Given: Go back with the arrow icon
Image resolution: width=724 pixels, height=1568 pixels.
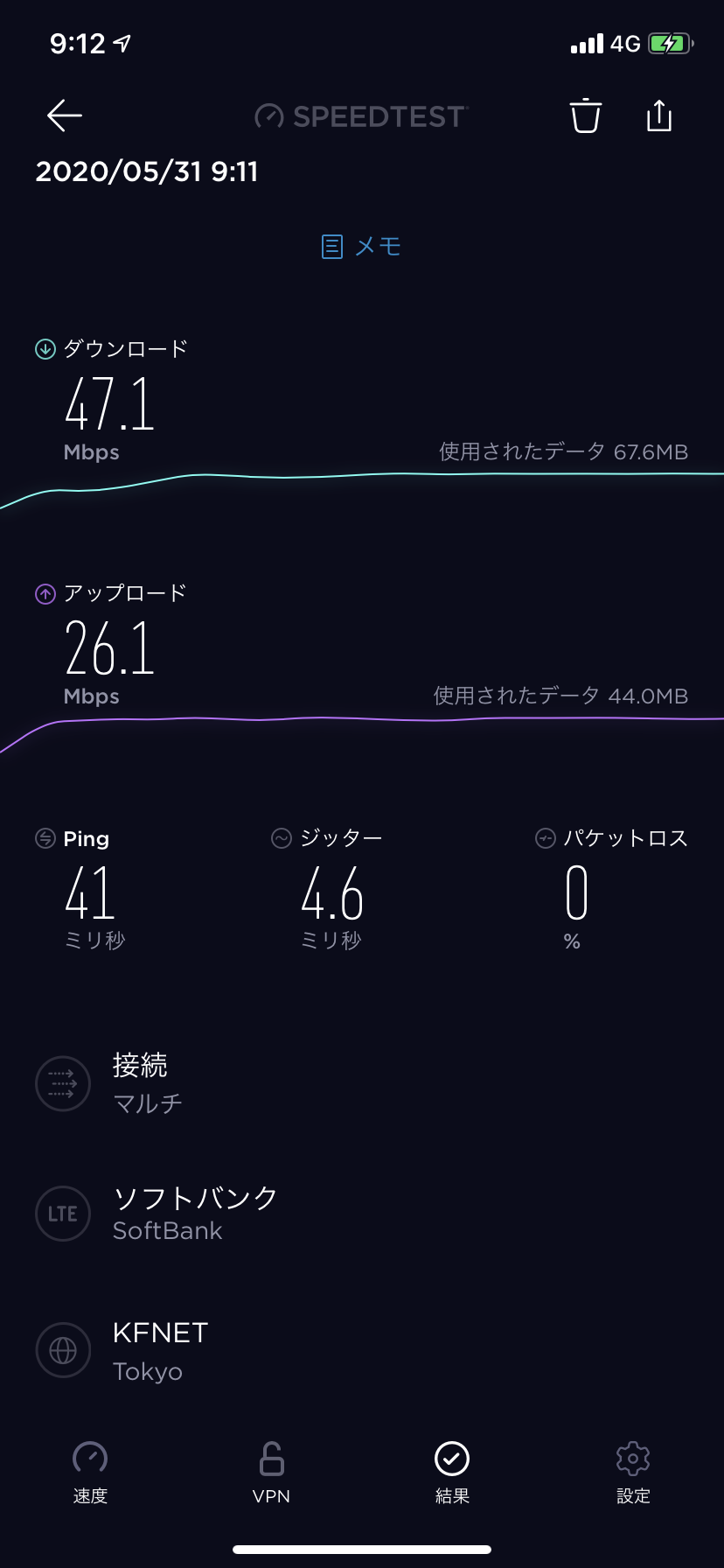Looking at the screenshot, I should tap(65, 115).
